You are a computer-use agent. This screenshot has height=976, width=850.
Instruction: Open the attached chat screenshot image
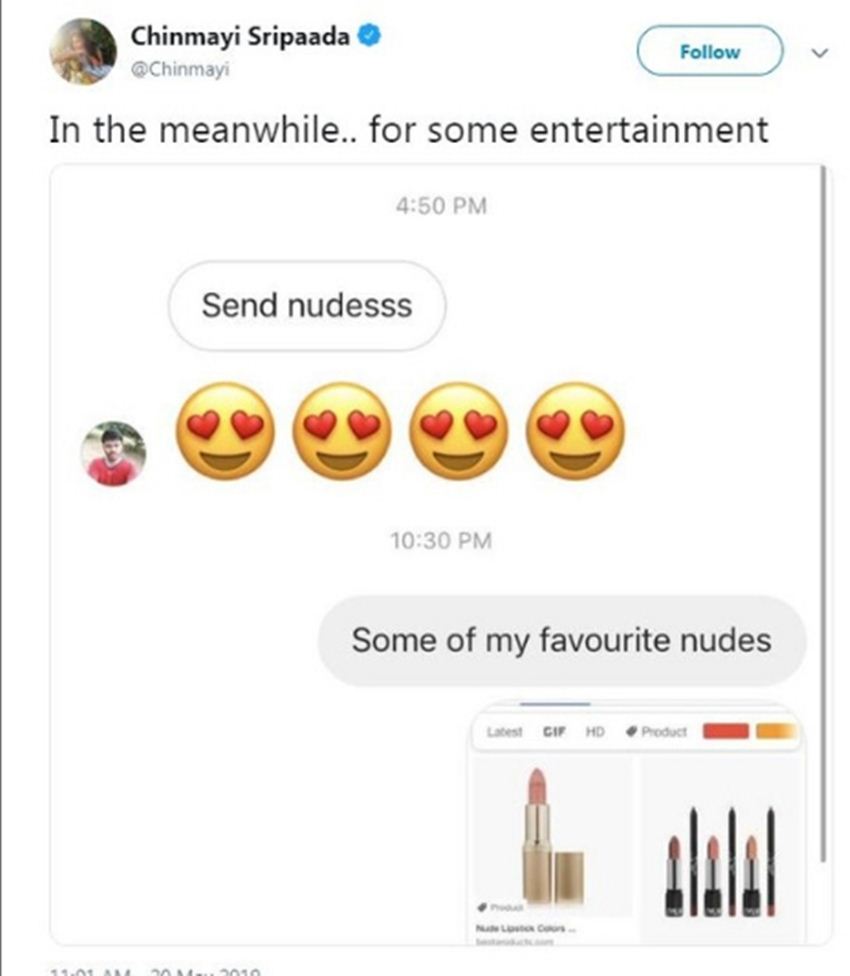[x=440, y=555]
